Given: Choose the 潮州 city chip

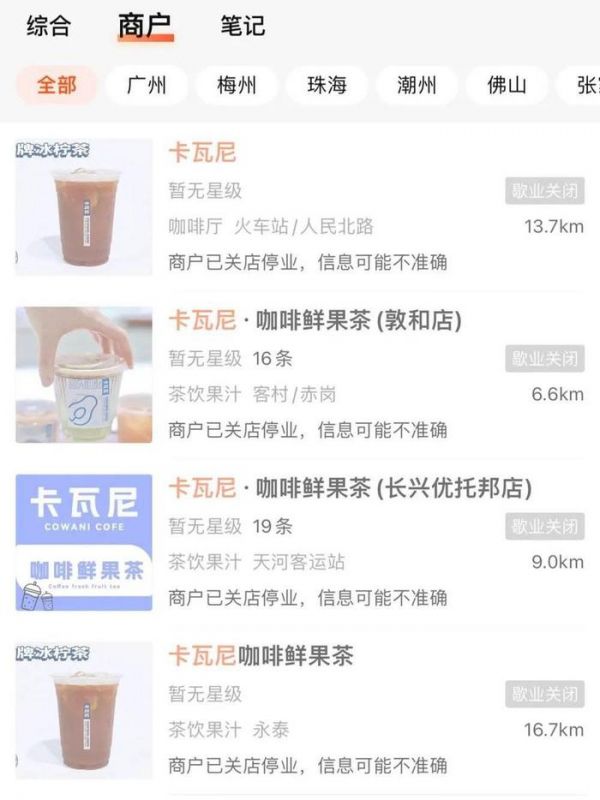Looking at the screenshot, I should coord(417,85).
